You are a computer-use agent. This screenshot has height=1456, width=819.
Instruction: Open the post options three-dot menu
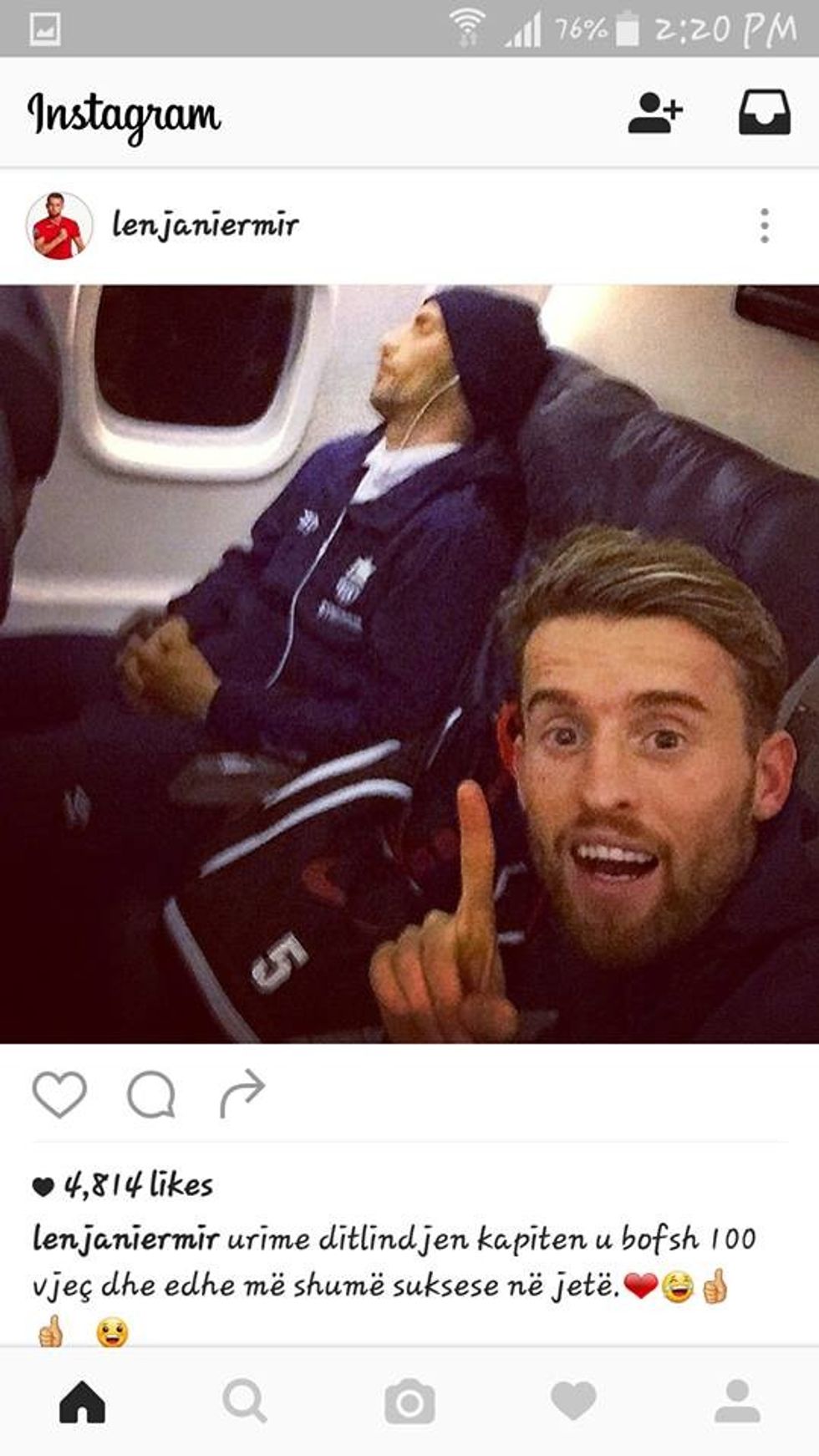point(764,226)
